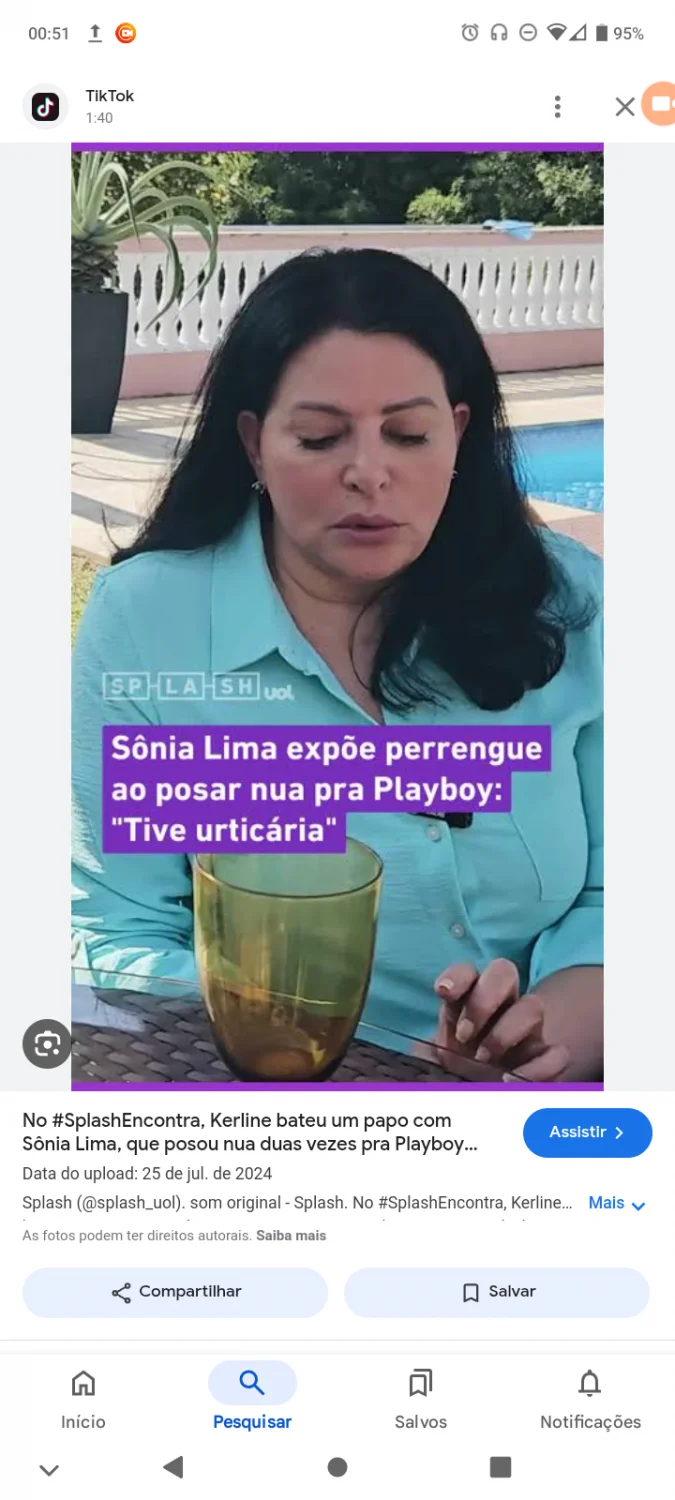The image size is (675, 1500).
Task: Go back using the system back button
Action: coord(173,1467)
